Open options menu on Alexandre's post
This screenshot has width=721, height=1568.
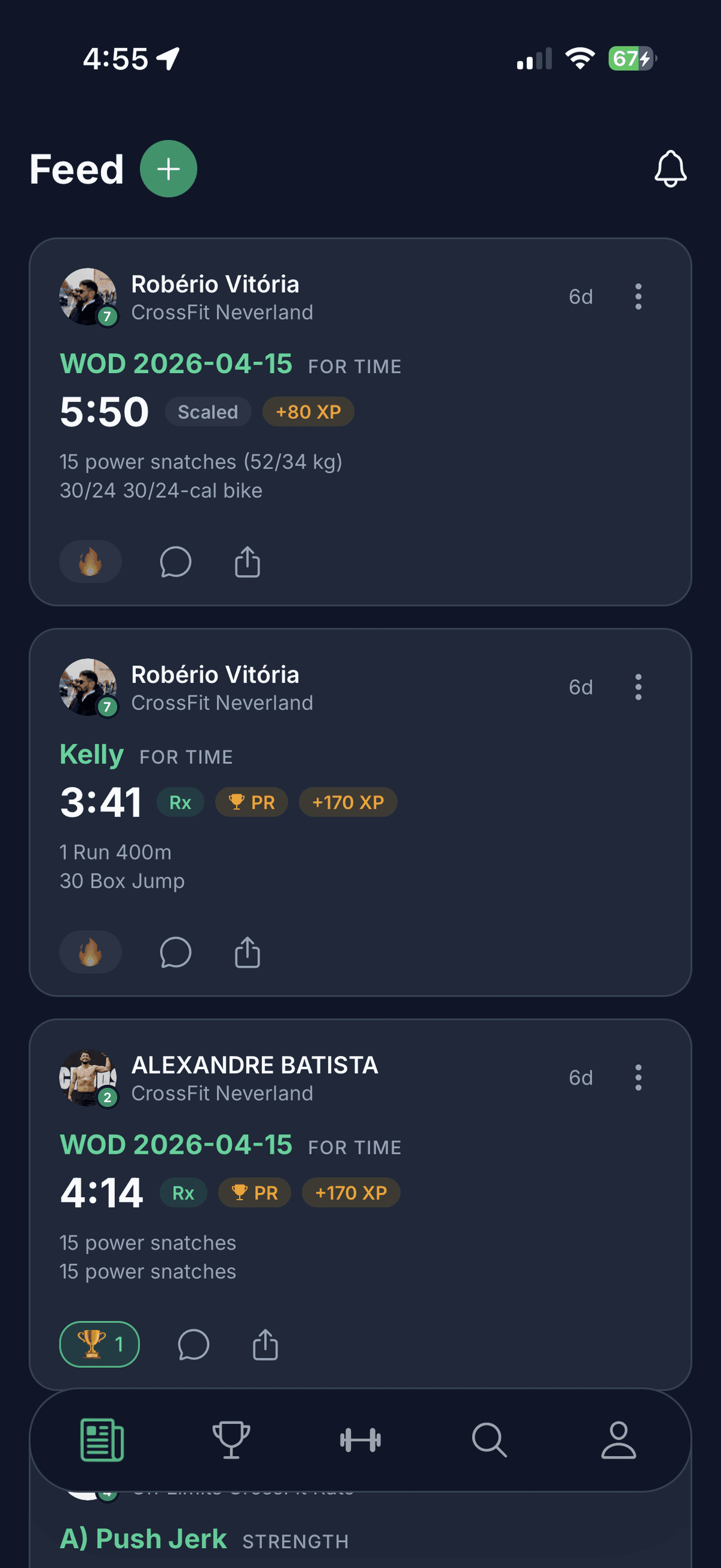click(x=638, y=1078)
